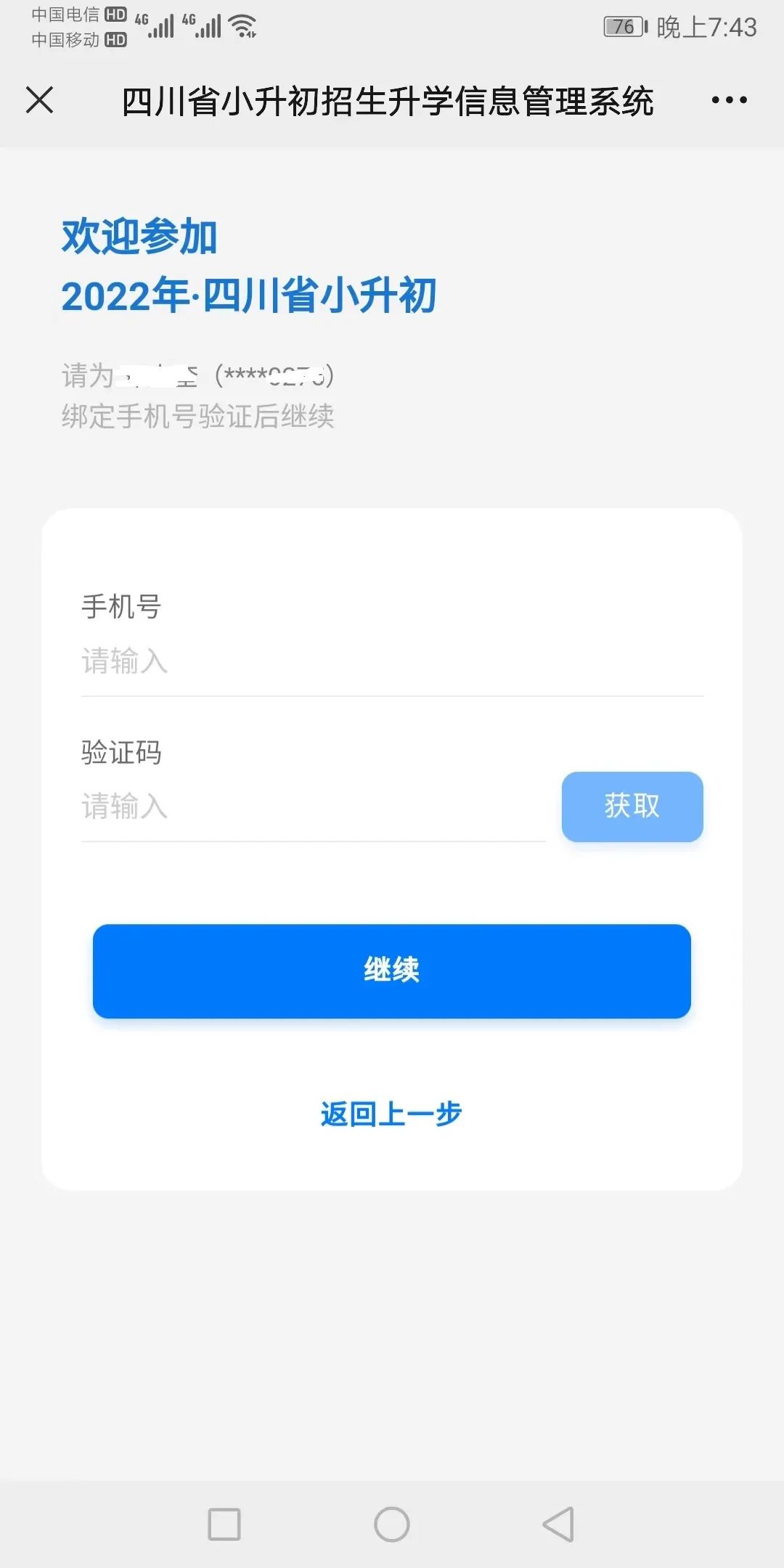This screenshot has height=1568, width=784.
Task: Tap the blue 继续 button
Action: 392,971
